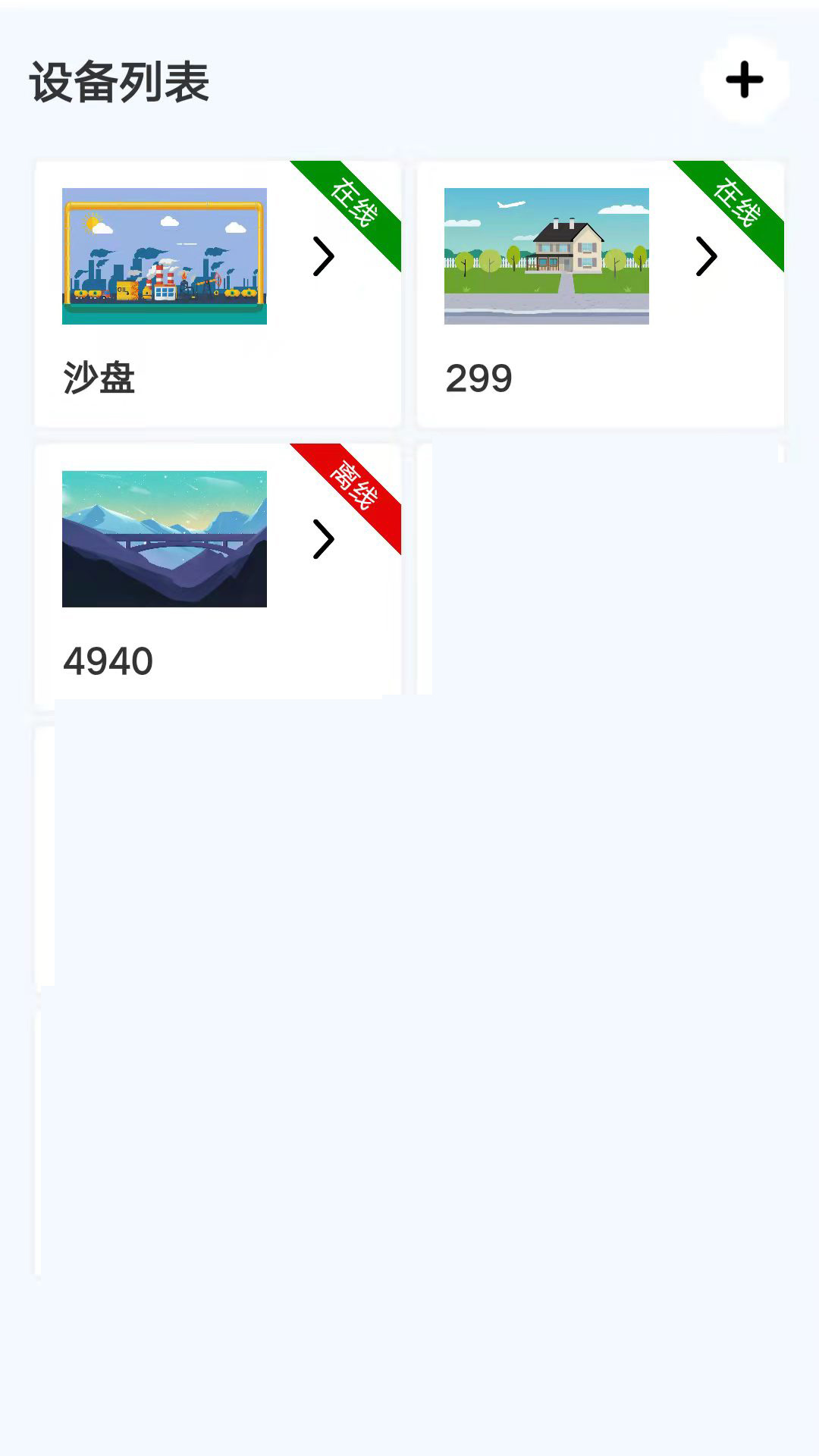Tap the 4940 device name label
Screen dimensions: 819x1456
pos(109,660)
